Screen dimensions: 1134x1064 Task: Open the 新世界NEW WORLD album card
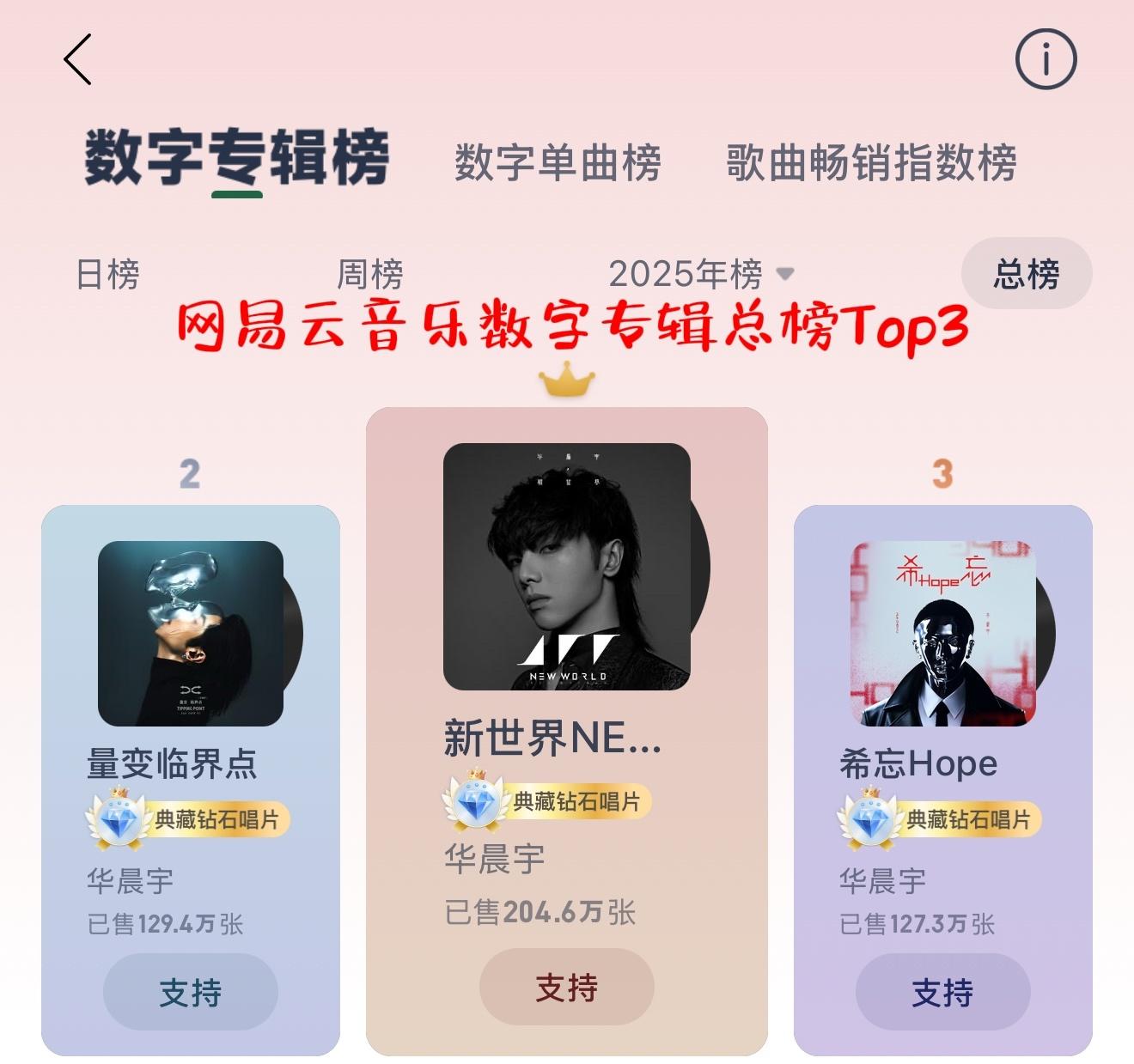coord(566,567)
